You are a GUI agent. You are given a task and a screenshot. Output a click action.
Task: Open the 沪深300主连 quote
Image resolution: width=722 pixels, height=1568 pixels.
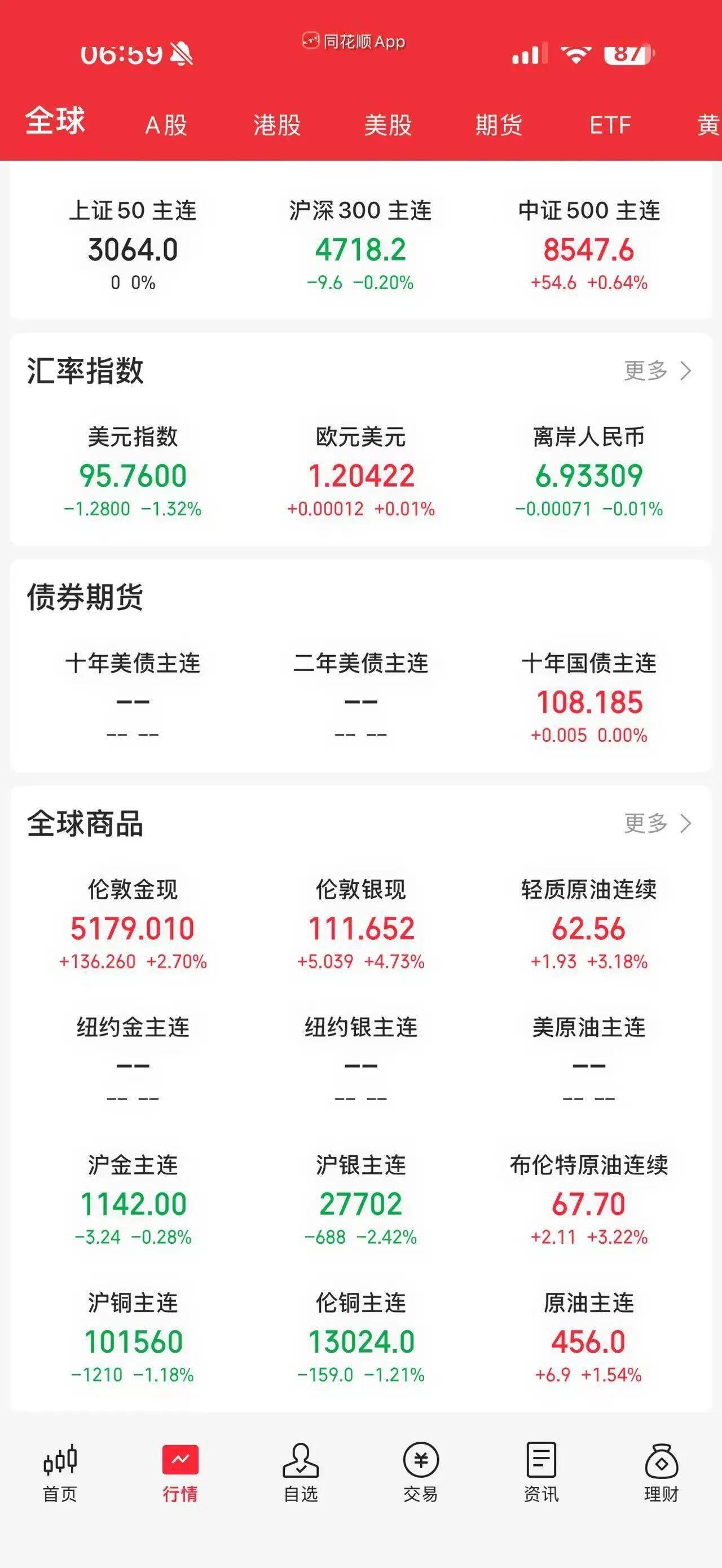360,246
